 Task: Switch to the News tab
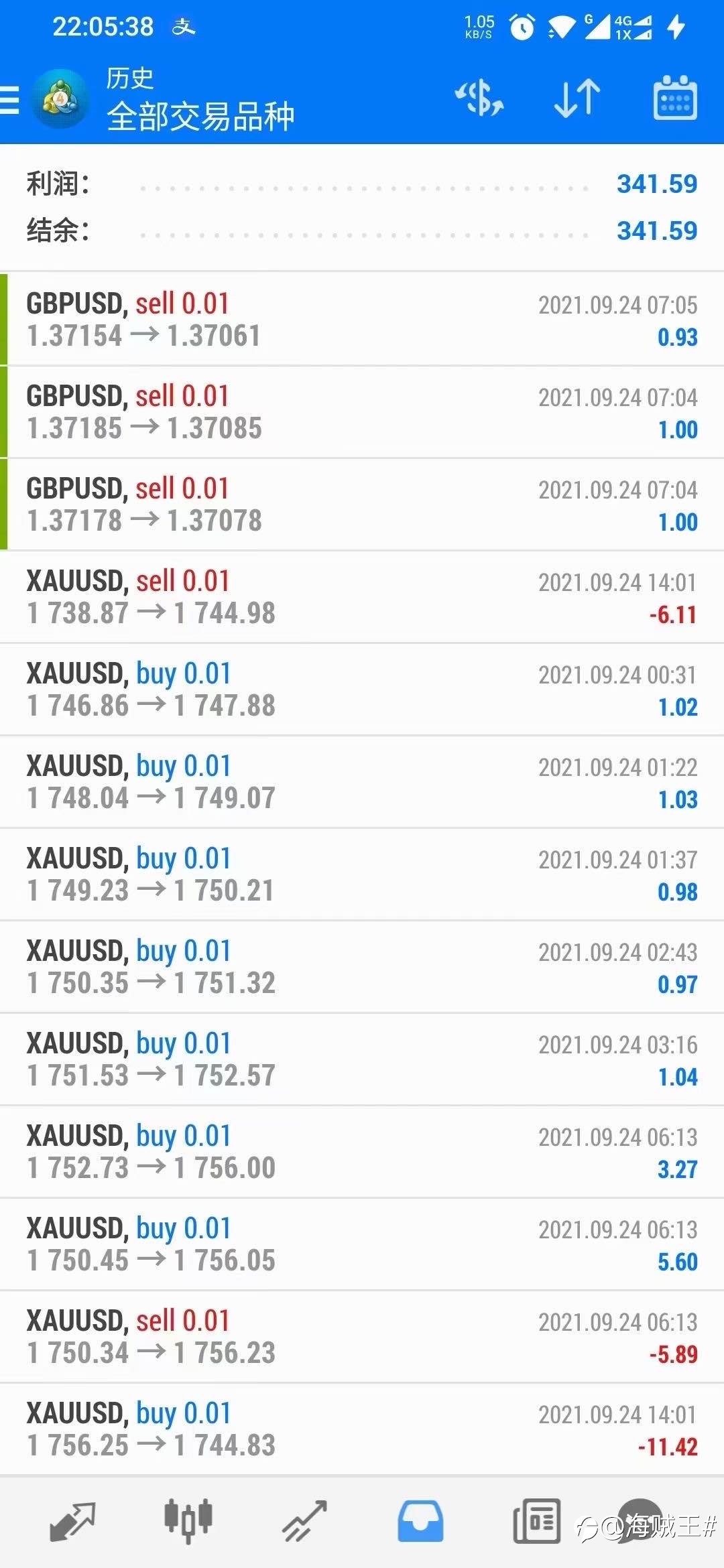pos(536,1521)
